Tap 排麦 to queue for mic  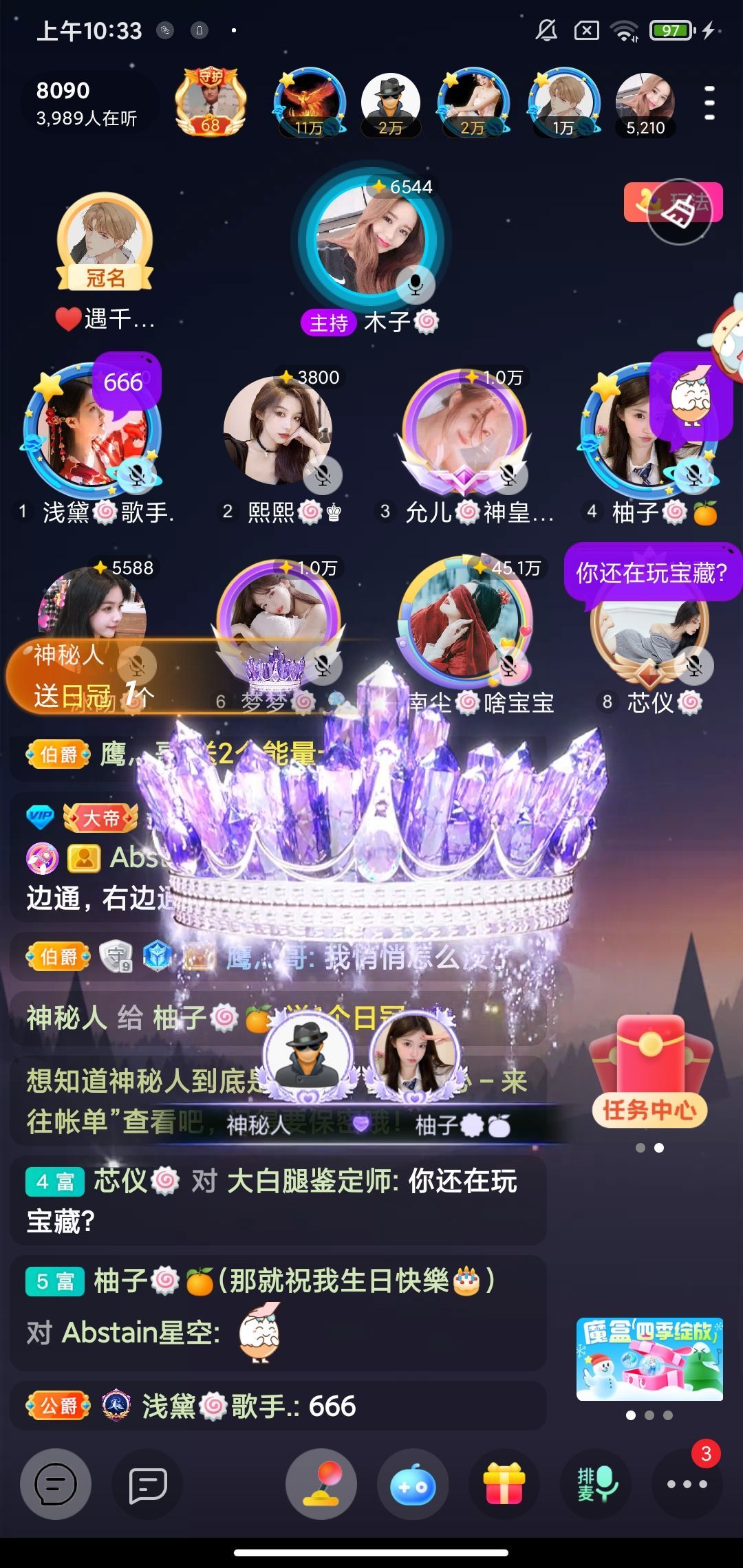click(x=596, y=1484)
